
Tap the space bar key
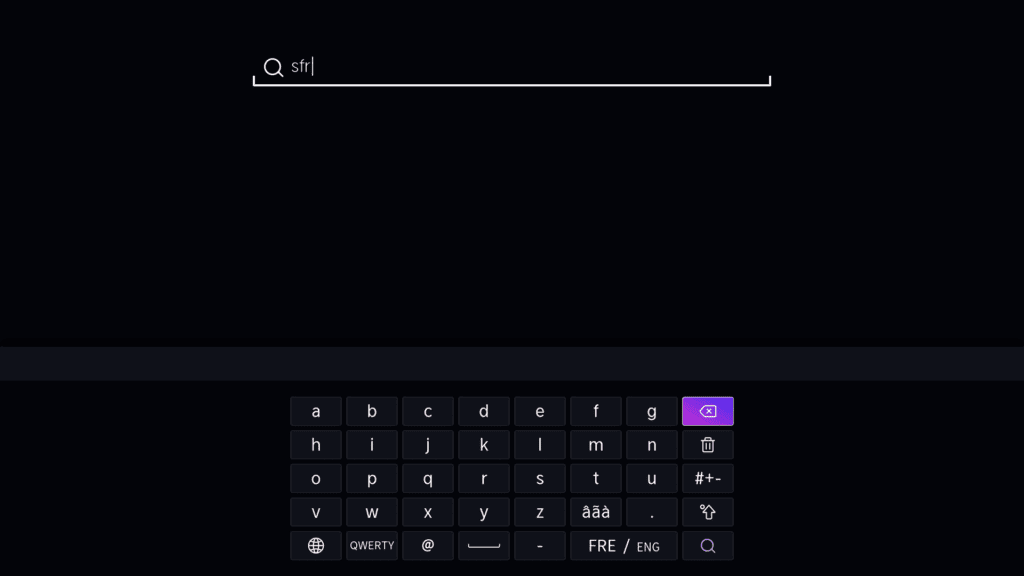[x=484, y=546]
